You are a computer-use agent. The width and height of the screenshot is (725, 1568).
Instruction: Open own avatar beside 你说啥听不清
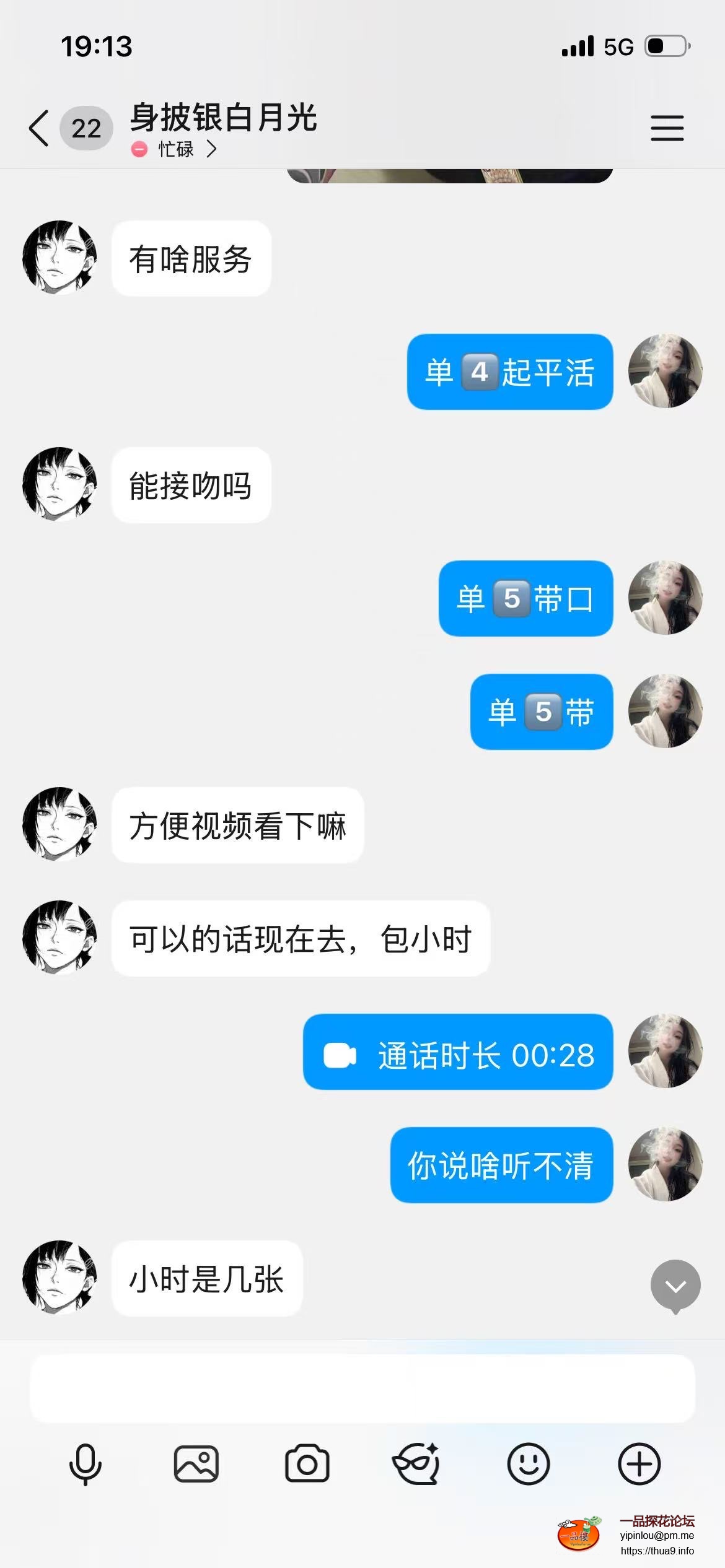pos(665,1165)
